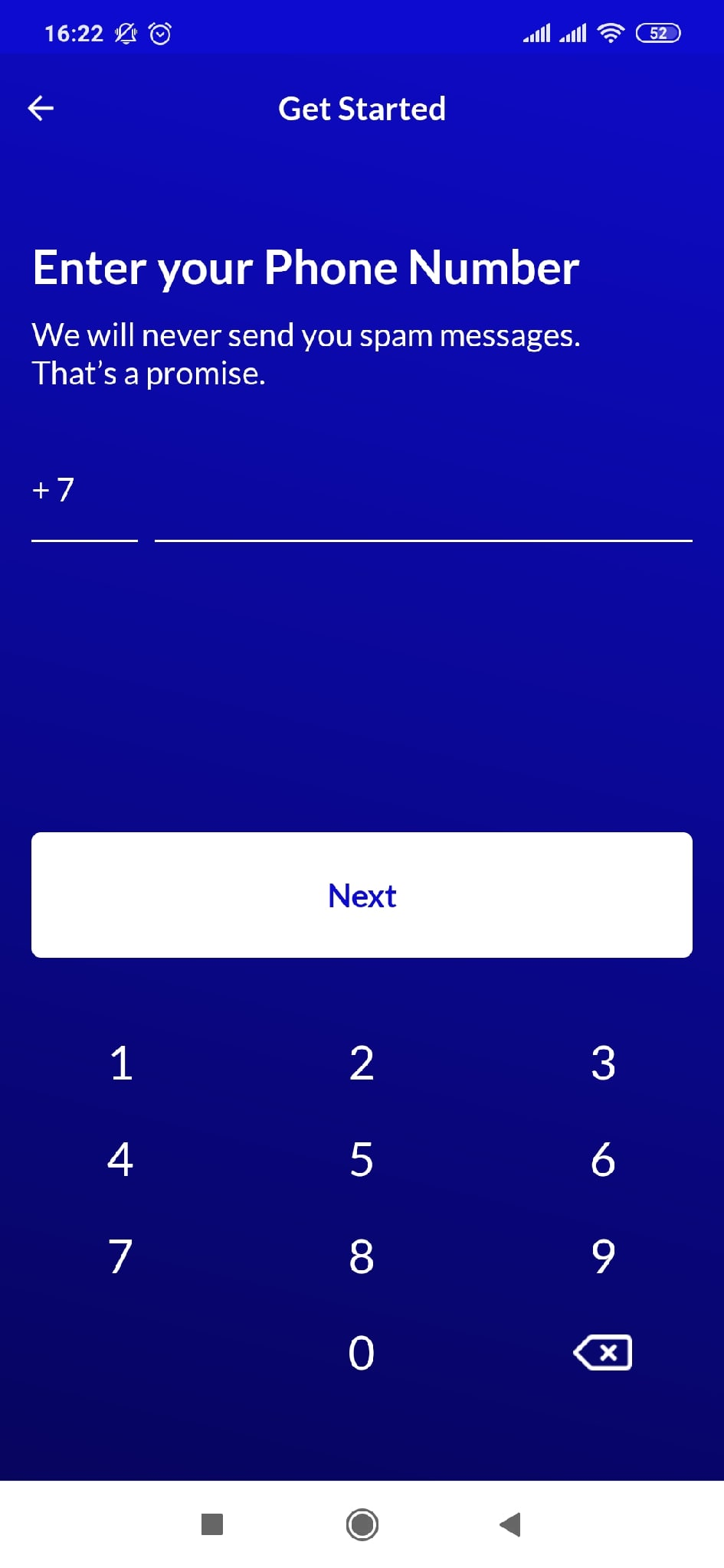Screen dimensions: 724x1568
Task: Enter digit 9 on the keypad
Action: point(603,1256)
